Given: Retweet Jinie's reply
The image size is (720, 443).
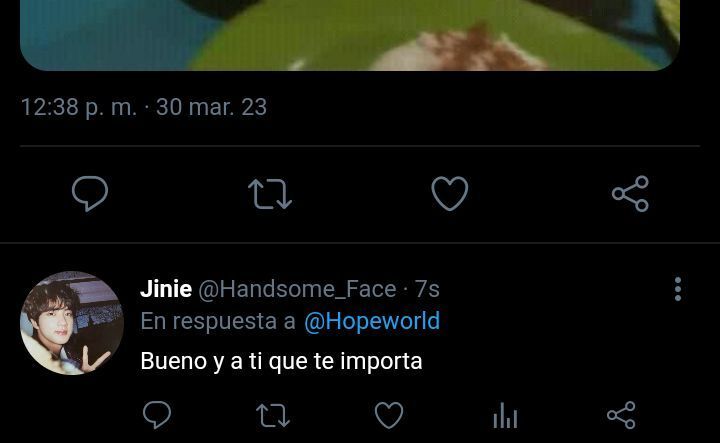Looking at the screenshot, I should tap(273, 415).
